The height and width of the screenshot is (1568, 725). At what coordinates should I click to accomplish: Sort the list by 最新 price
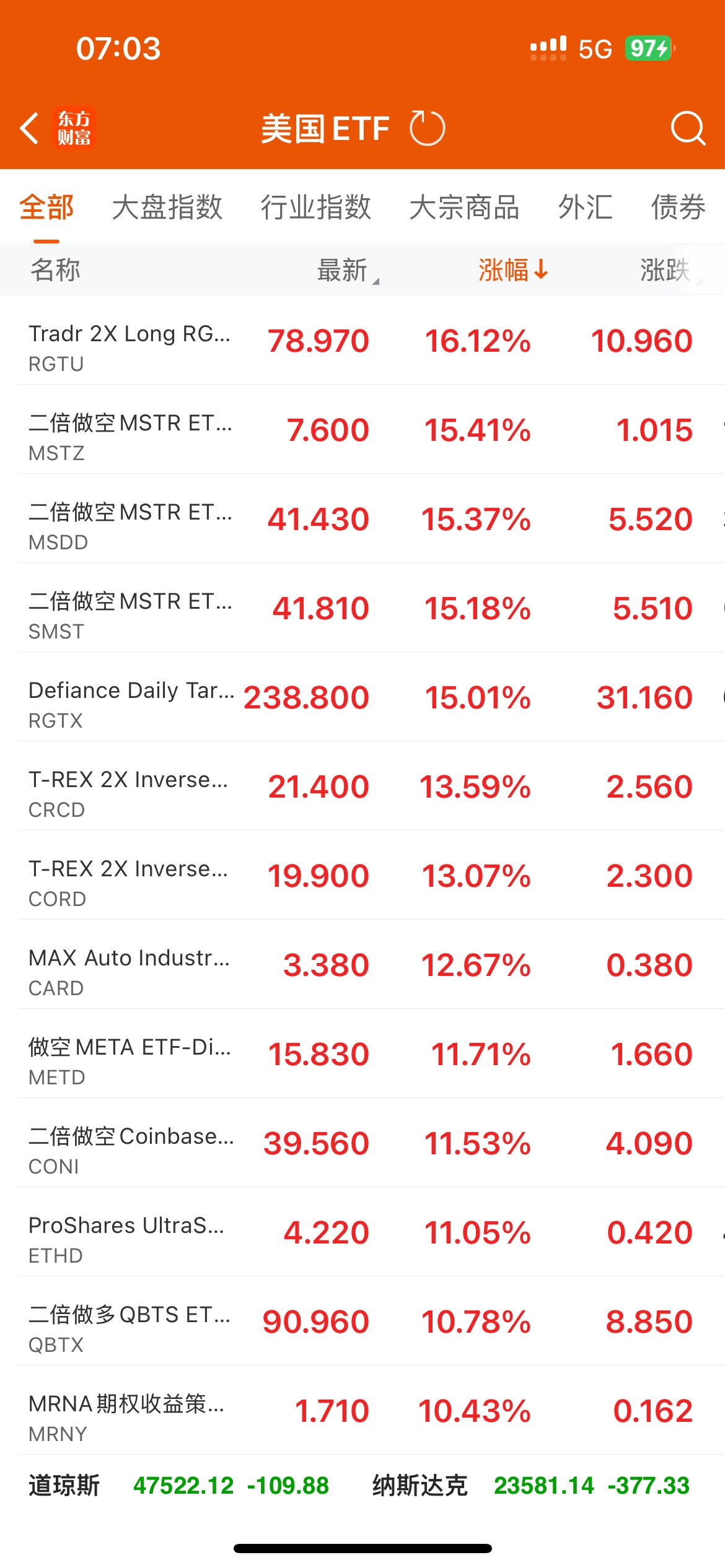click(344, 270)
